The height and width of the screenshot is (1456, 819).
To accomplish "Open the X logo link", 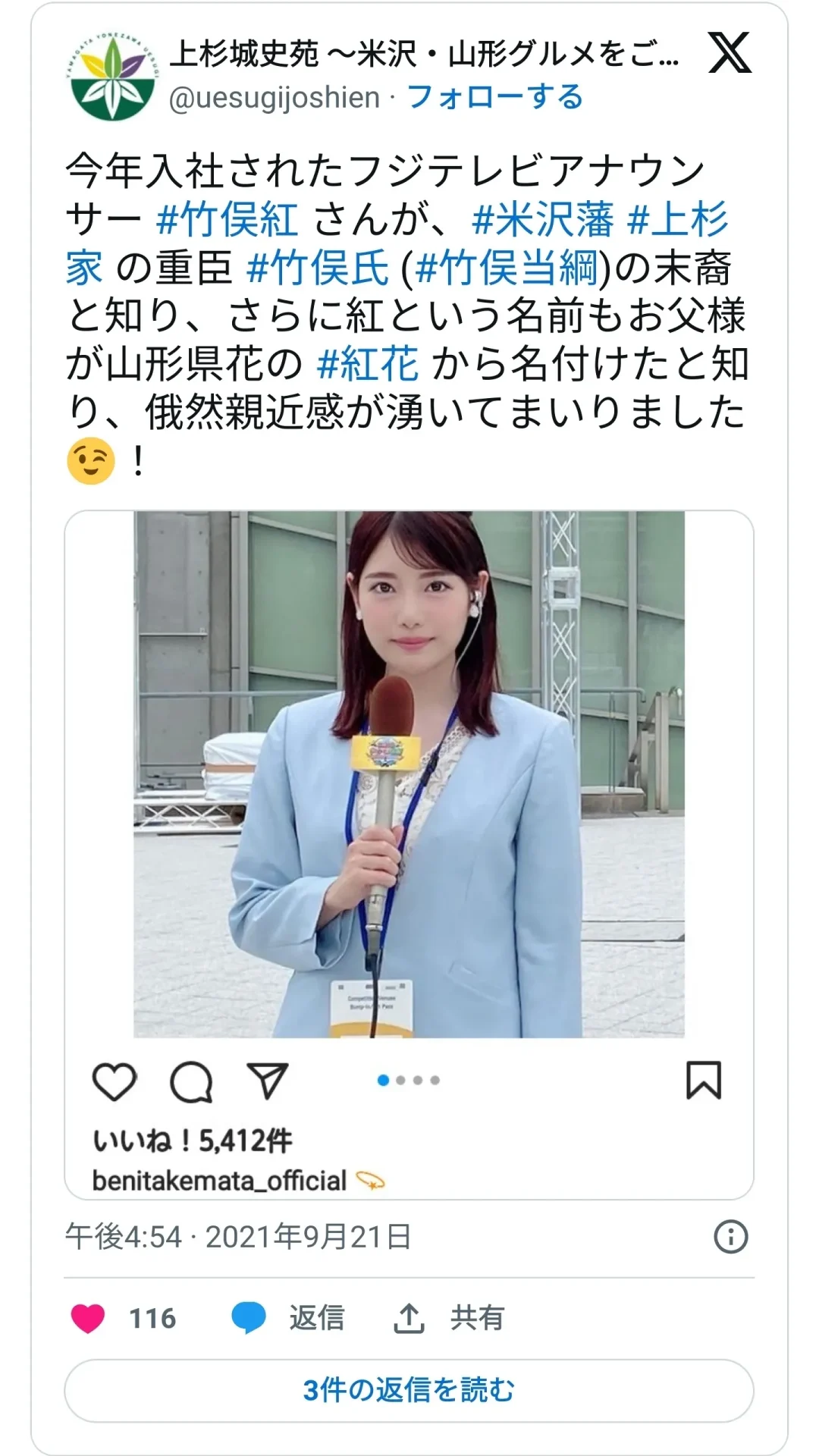I will coord(730,53).
